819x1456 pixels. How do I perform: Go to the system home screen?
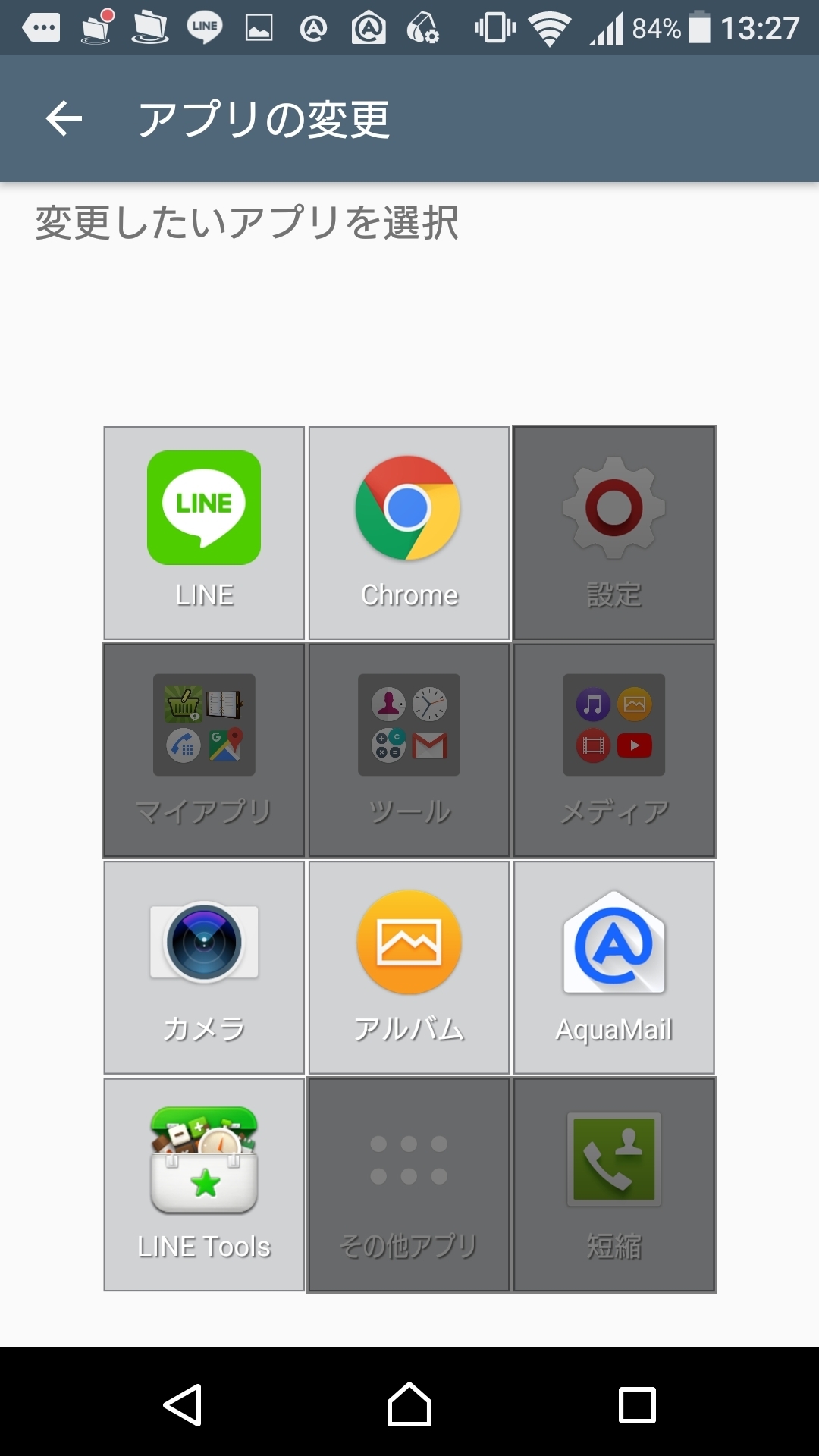point(409,1404)
